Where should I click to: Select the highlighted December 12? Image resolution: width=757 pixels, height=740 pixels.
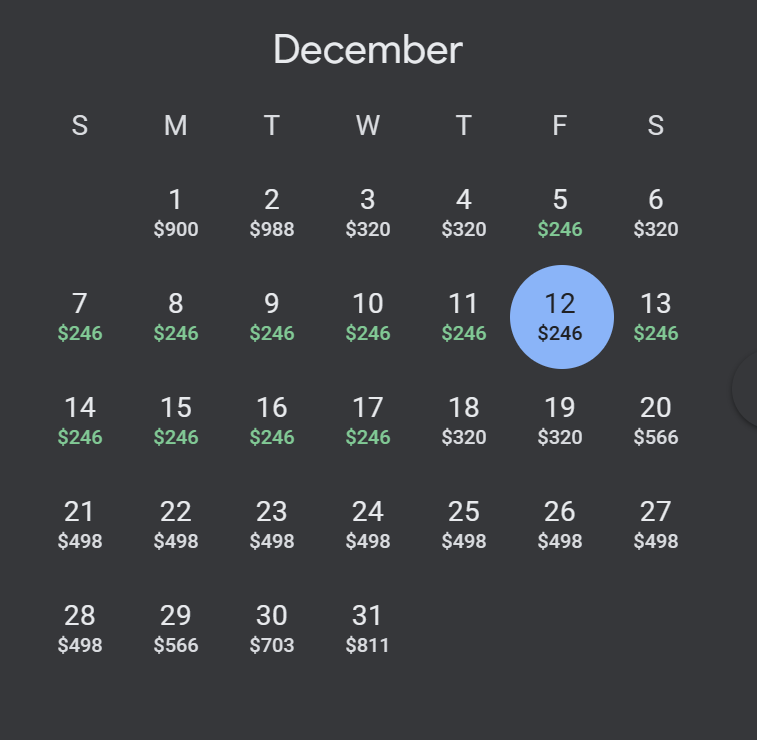(x=561, y=317)
